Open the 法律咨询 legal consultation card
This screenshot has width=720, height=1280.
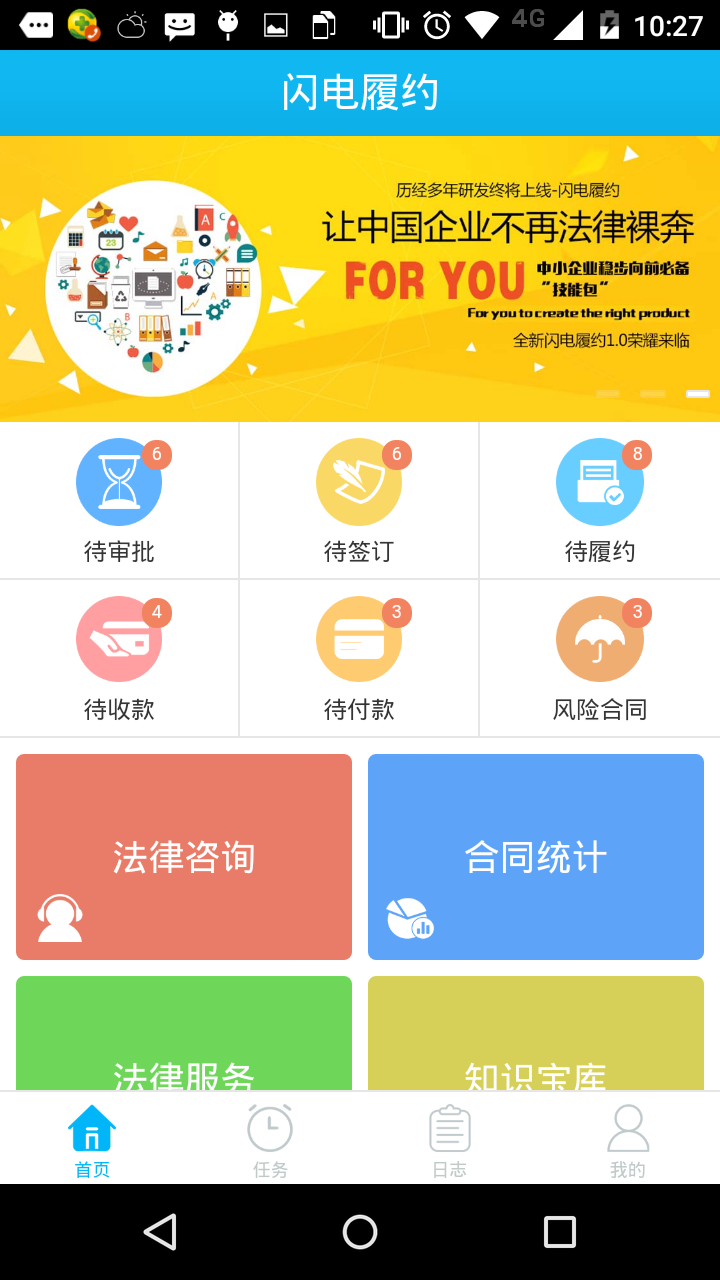click(x=184, y=857)
